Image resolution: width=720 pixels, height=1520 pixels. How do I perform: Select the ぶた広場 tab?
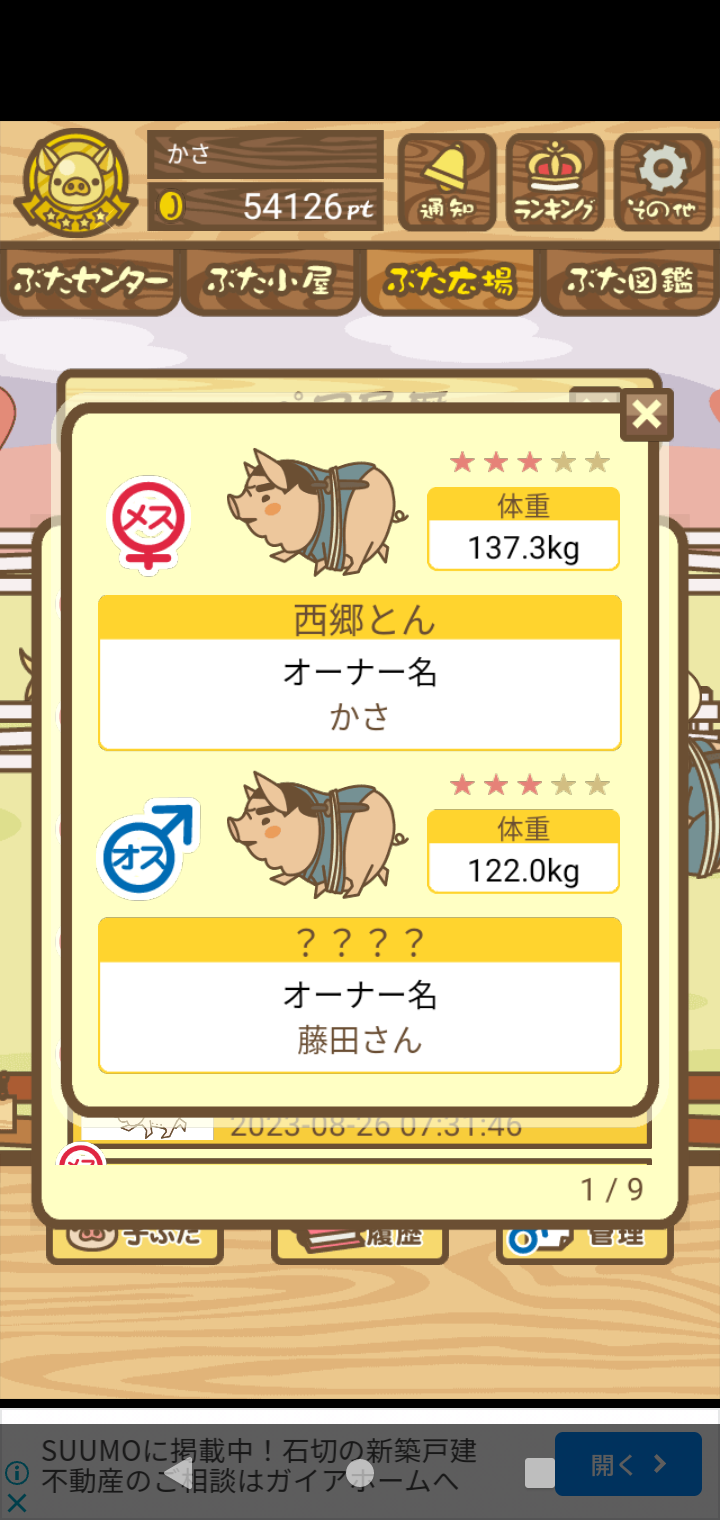[450, 281]
